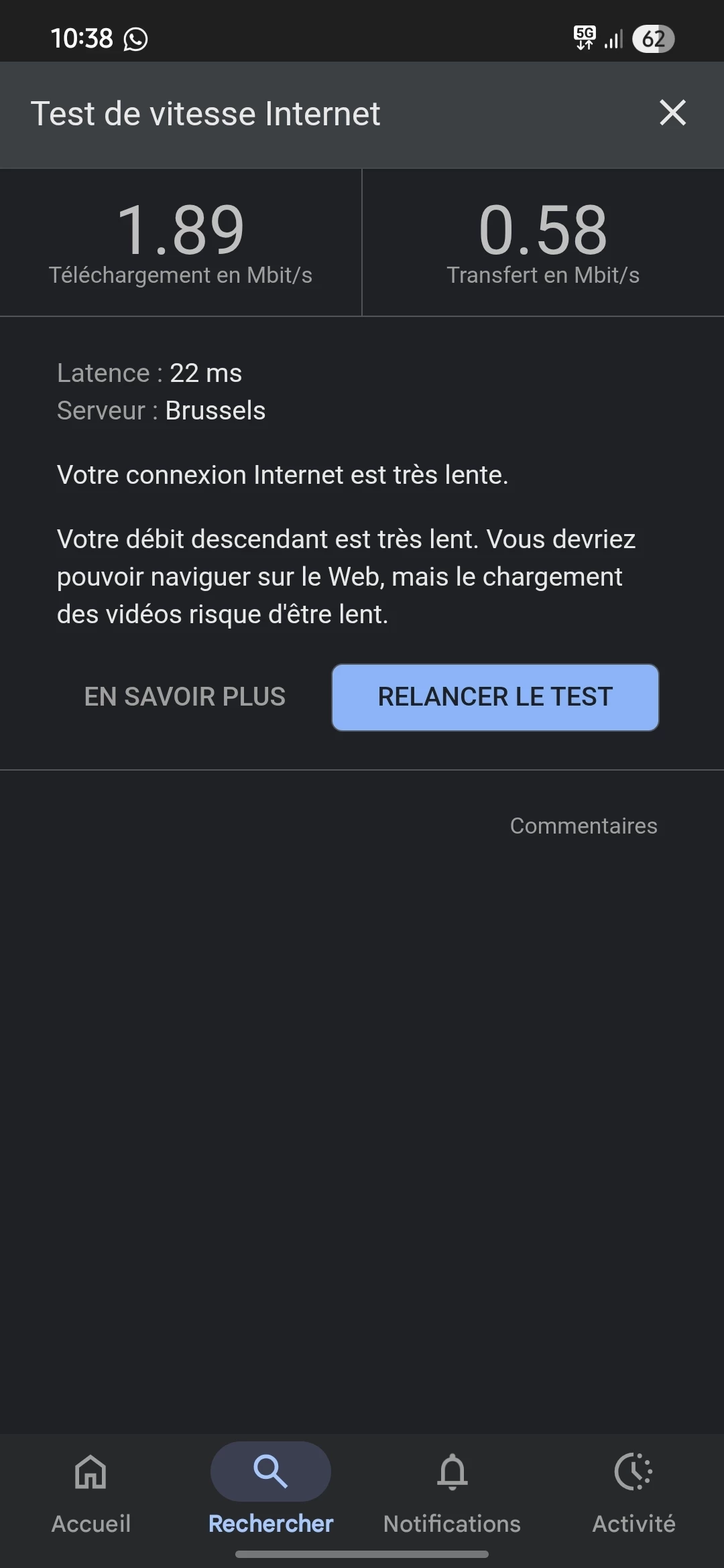Open EN SAVOIR PLUS for details

click(x=185, y=697)
